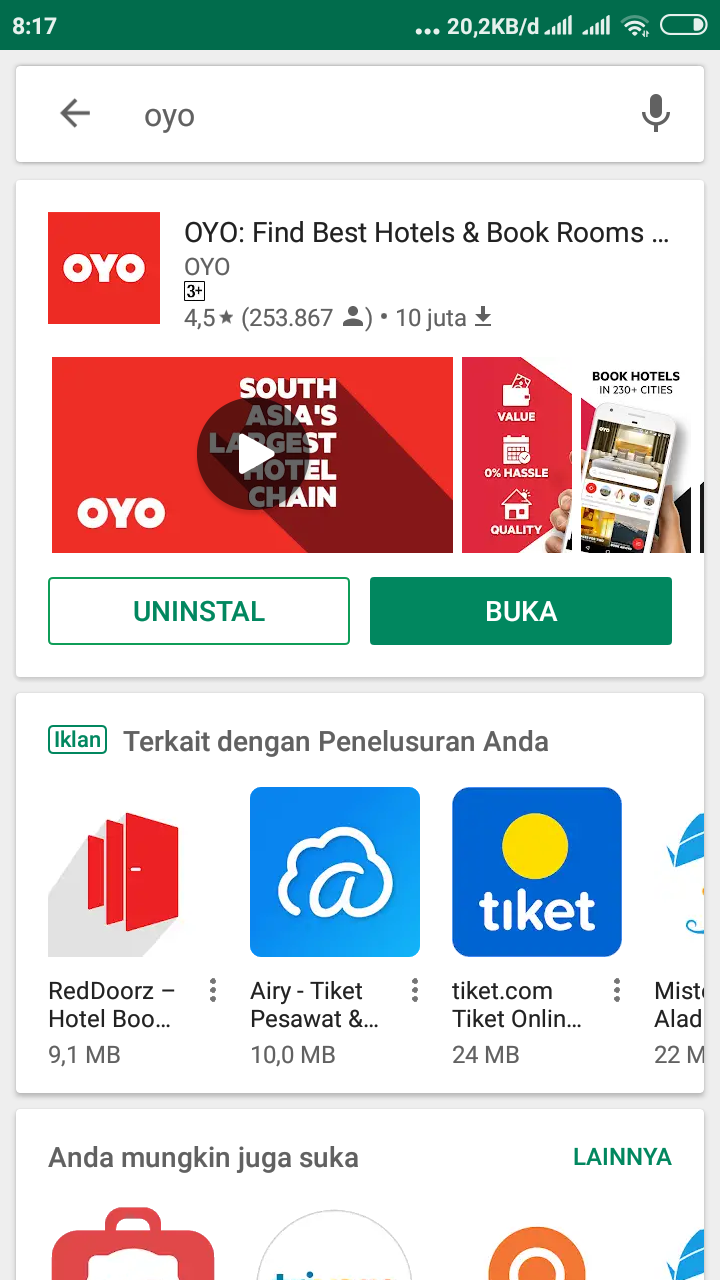Open the RedDoorz – Hotel Booking app icon
Image resolution: width=720 pixels, height=1280 pixels.
tap(115, 871)
